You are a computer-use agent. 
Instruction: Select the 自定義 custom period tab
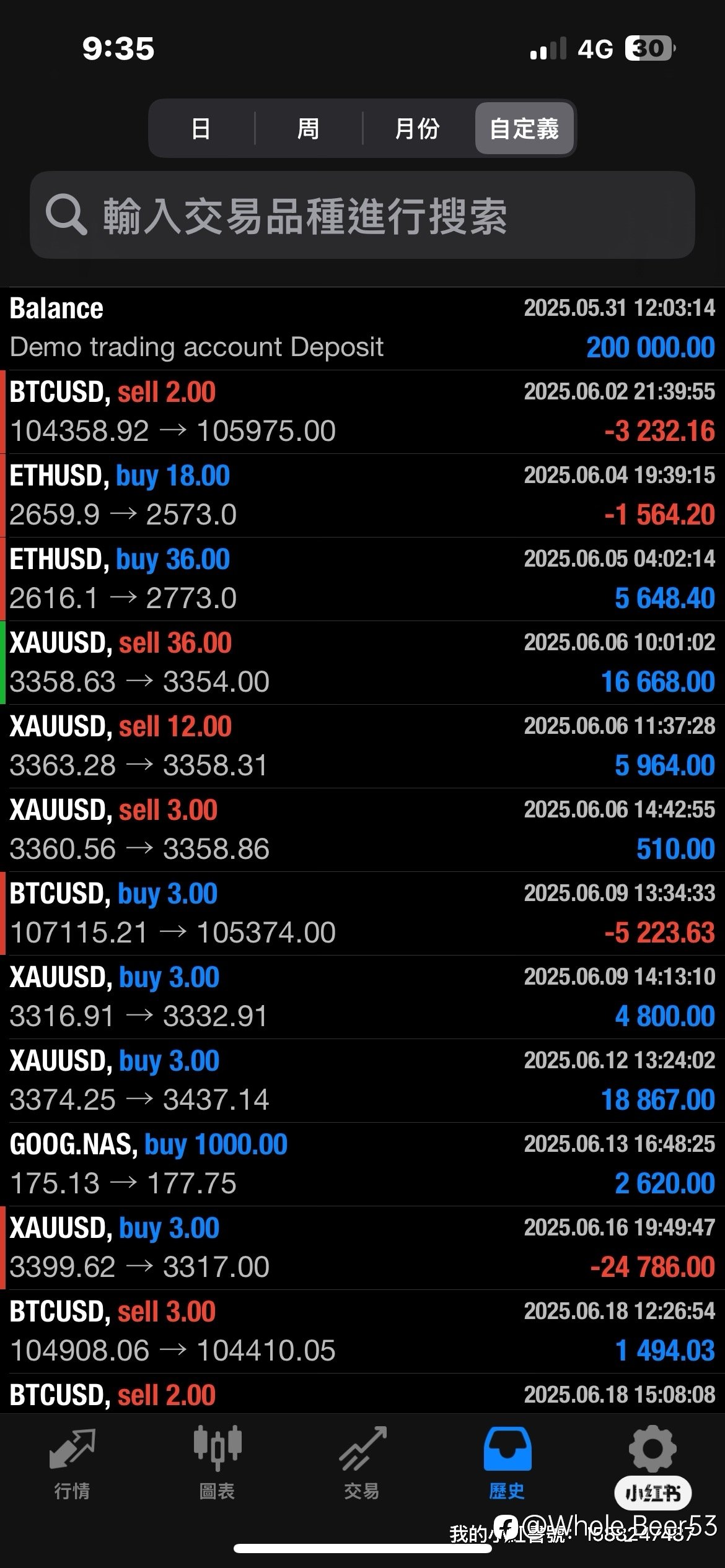[x=524, y=128]
